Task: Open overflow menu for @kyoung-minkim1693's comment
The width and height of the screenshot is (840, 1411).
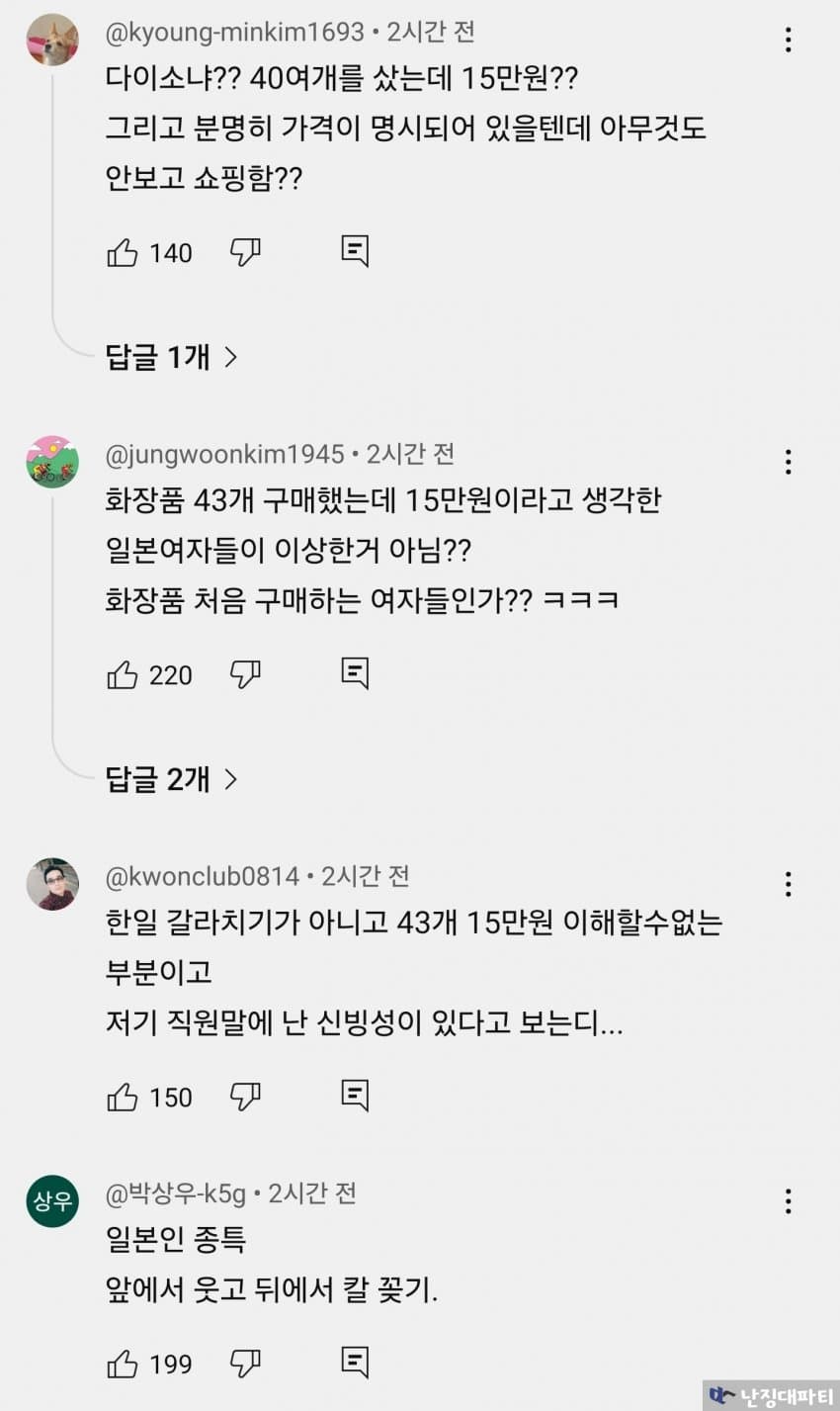Action: pos(788,40)
